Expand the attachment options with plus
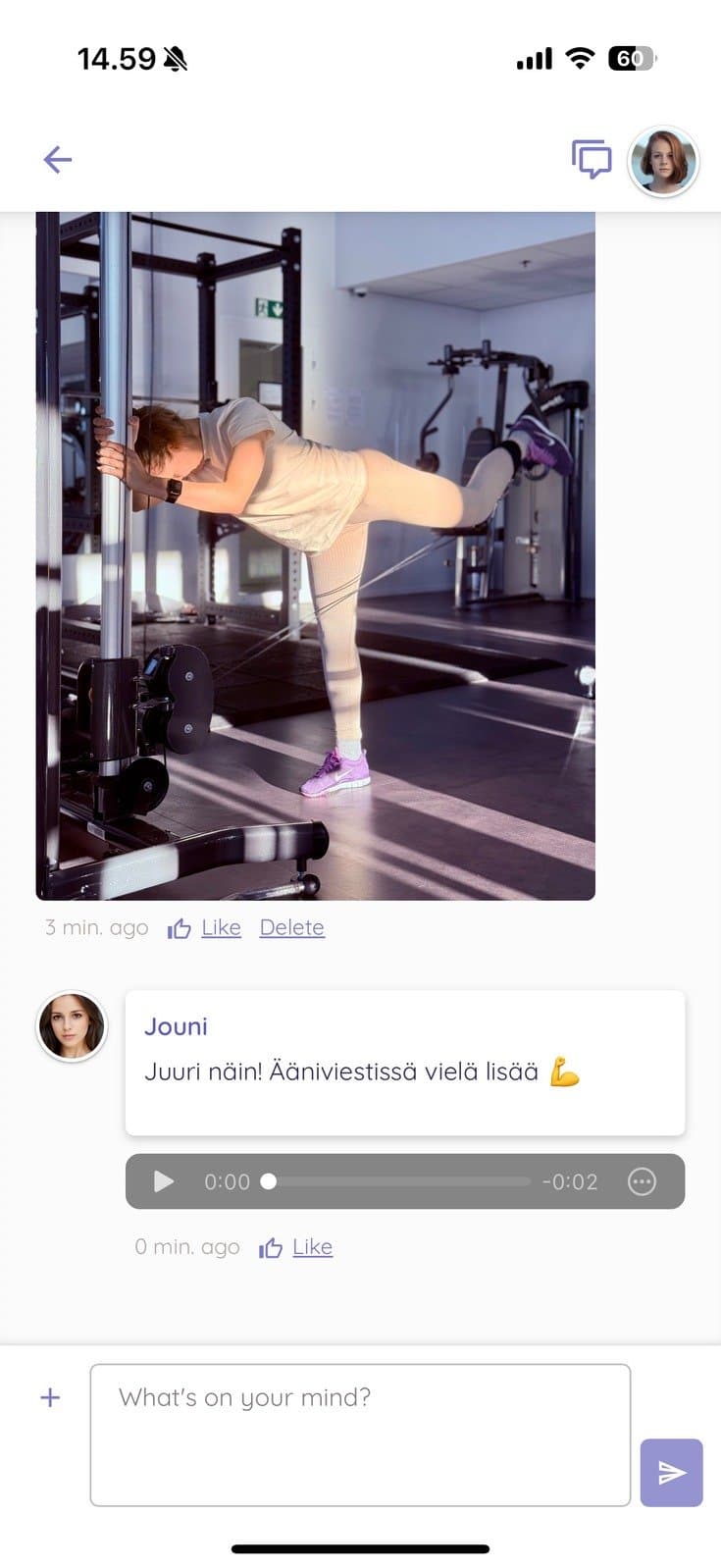The width and height of the screenshot is (721, 1568). pyautogui.click(x=49, y=1396)
